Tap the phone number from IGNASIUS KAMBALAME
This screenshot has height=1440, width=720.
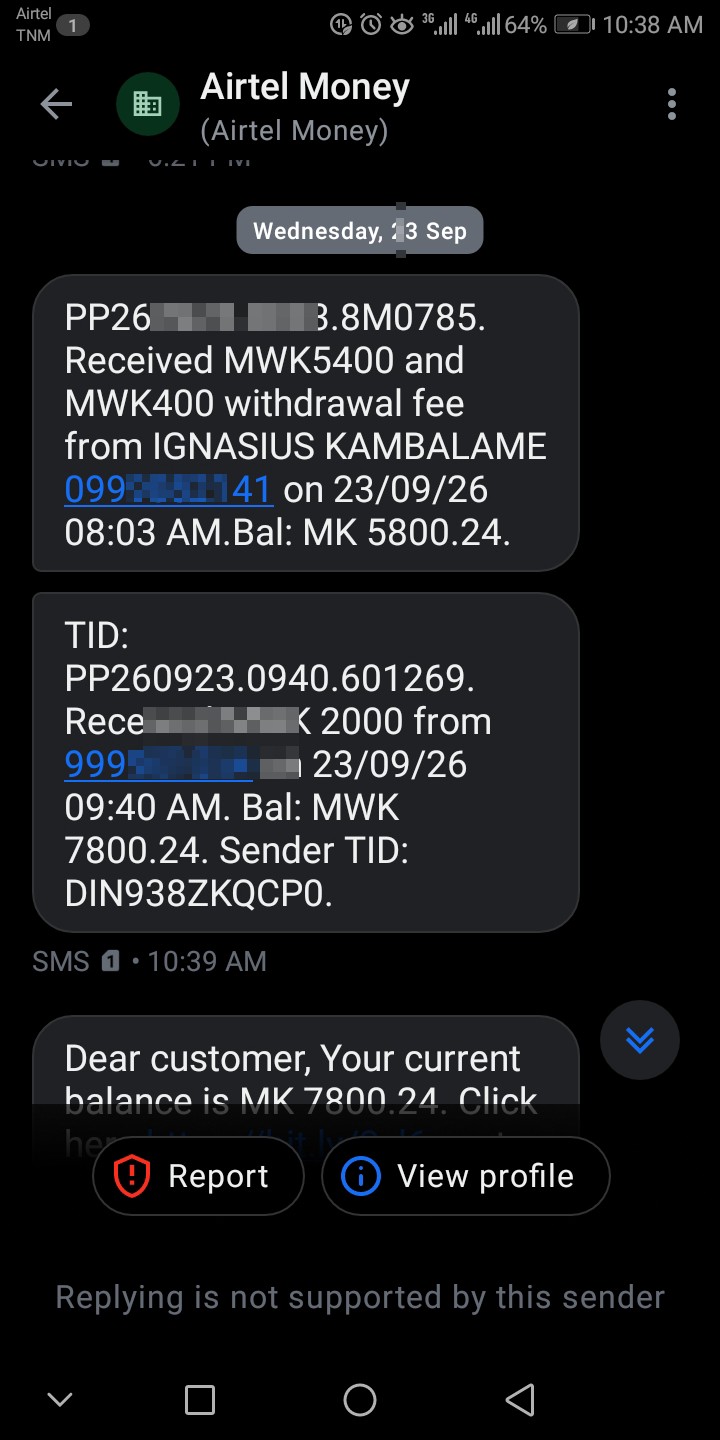pyautogui.click(x=169, y=490)
